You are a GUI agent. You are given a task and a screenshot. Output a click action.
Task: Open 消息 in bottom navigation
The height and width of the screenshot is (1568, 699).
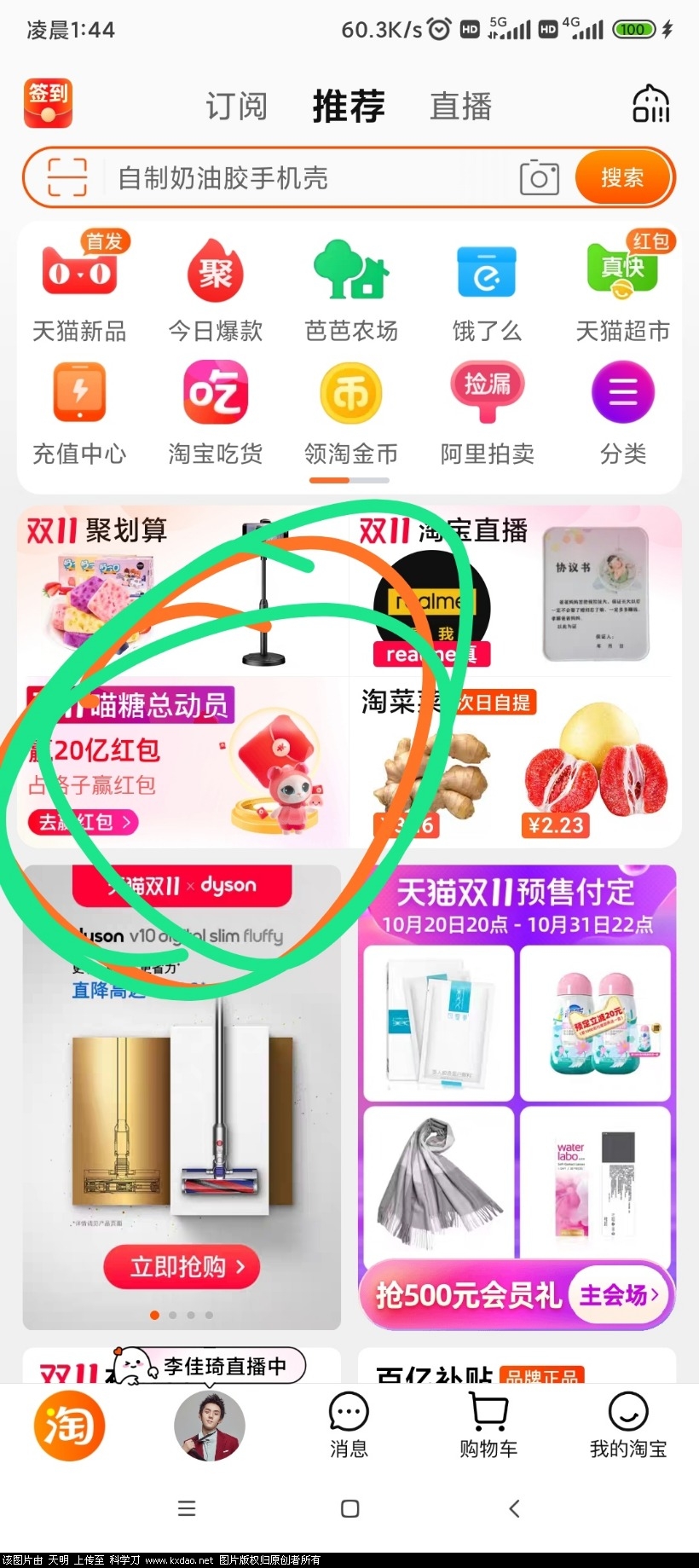(349, 1426)
